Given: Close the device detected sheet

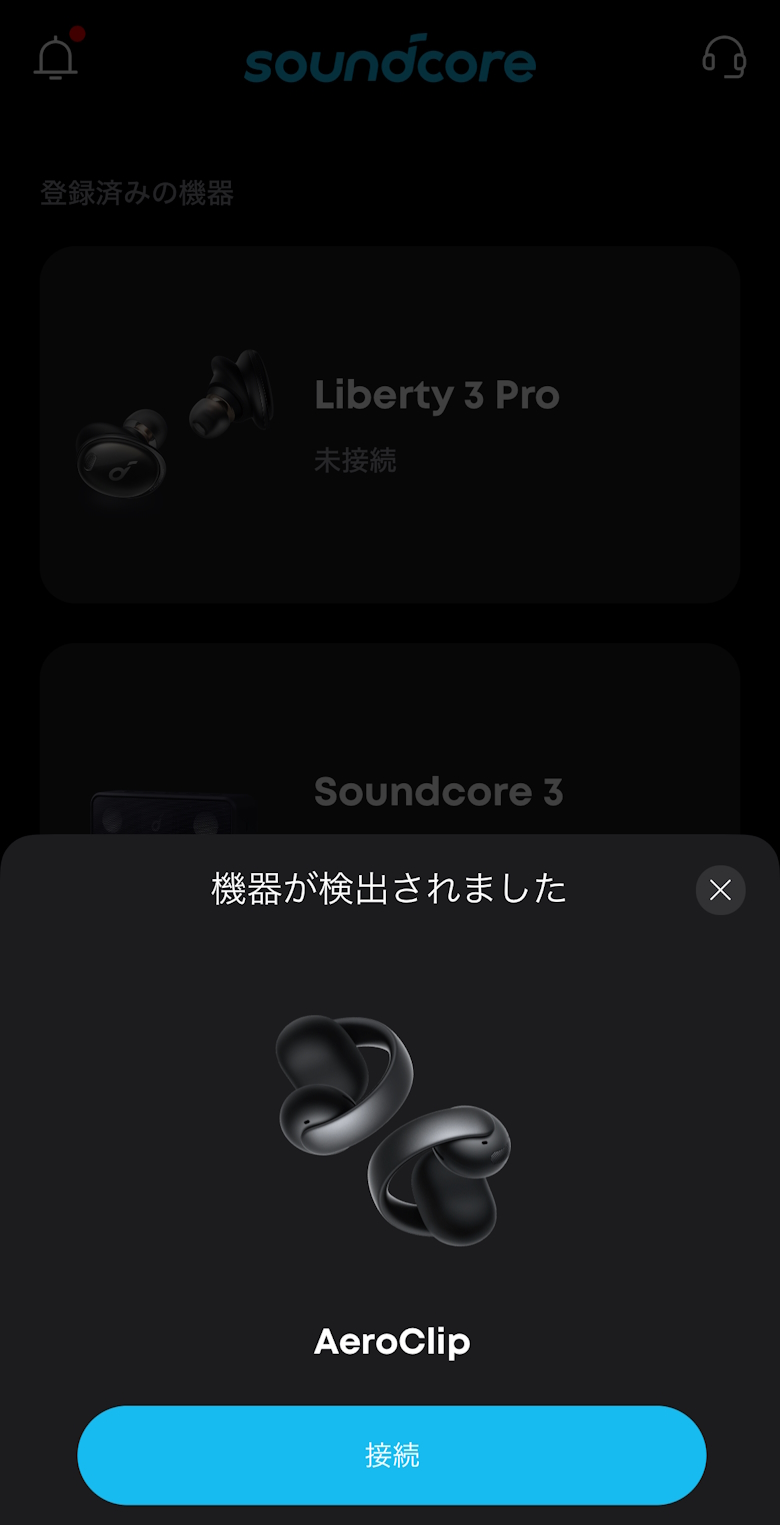Looking at the screenshot, I should click(720, 890).
